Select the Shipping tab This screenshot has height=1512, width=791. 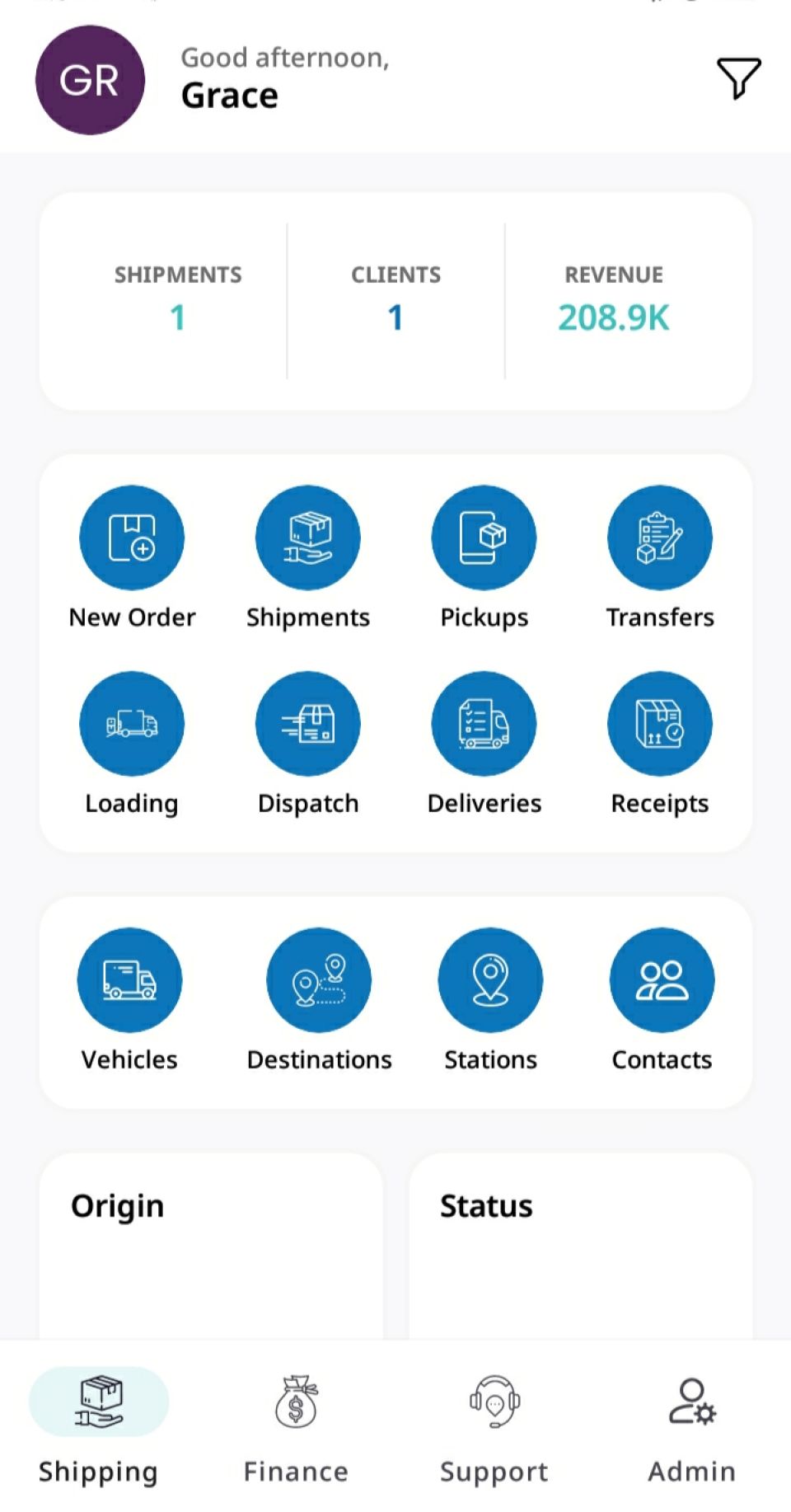pos(98,1429)
